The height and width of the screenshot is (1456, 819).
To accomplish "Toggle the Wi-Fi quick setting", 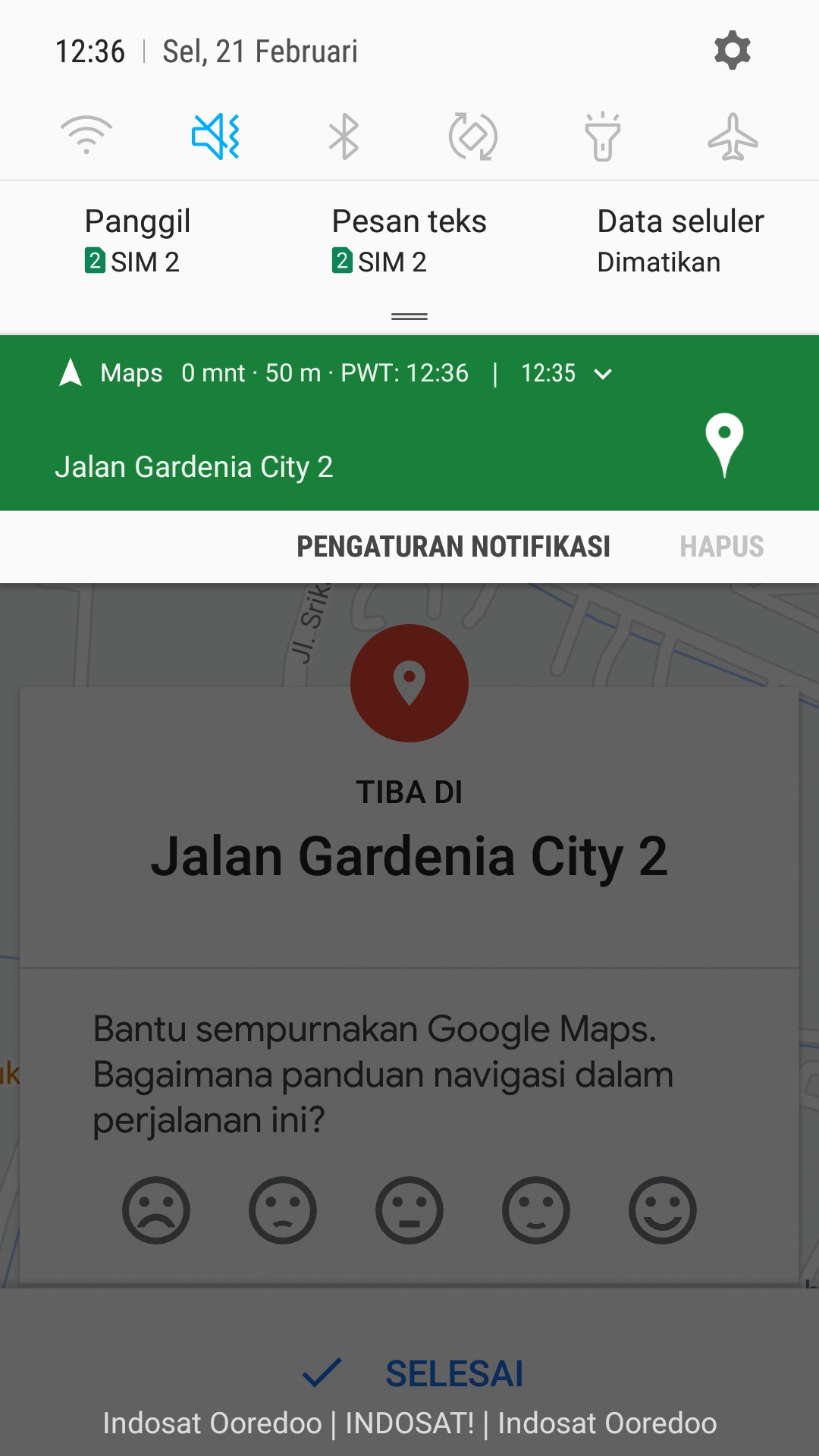I will click(86, 136).
